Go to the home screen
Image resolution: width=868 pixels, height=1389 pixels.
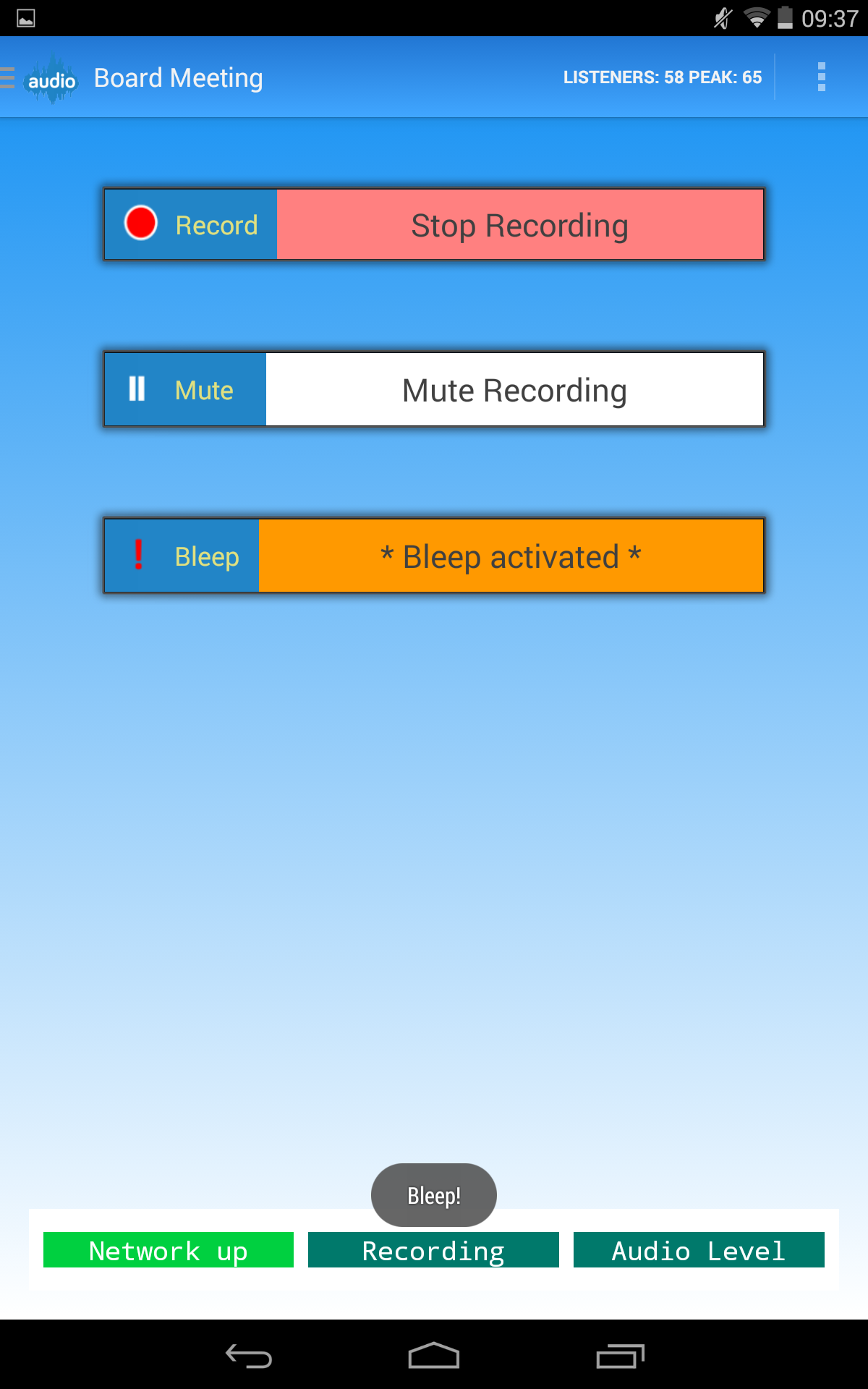[x=434, y=1356]
